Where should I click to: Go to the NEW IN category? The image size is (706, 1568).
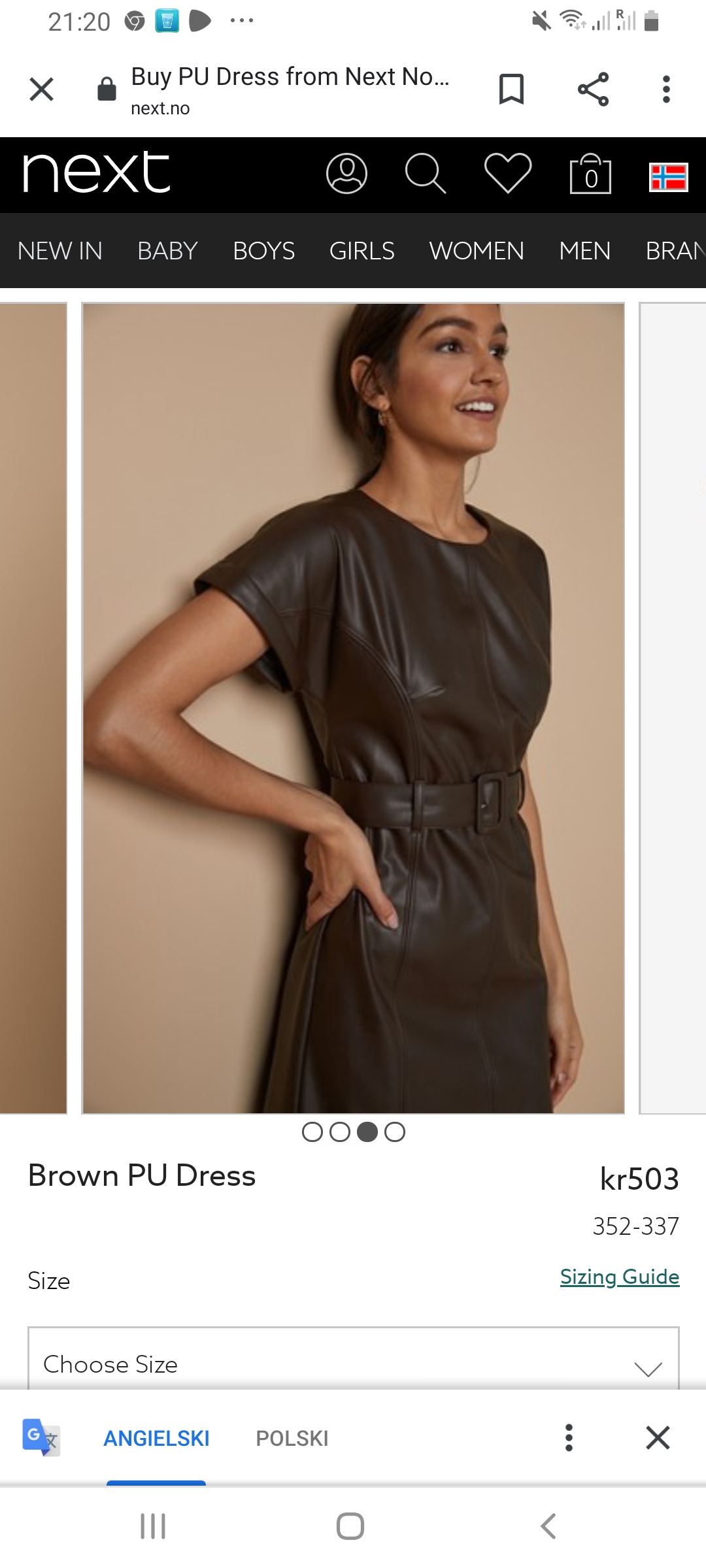[60, 251]
